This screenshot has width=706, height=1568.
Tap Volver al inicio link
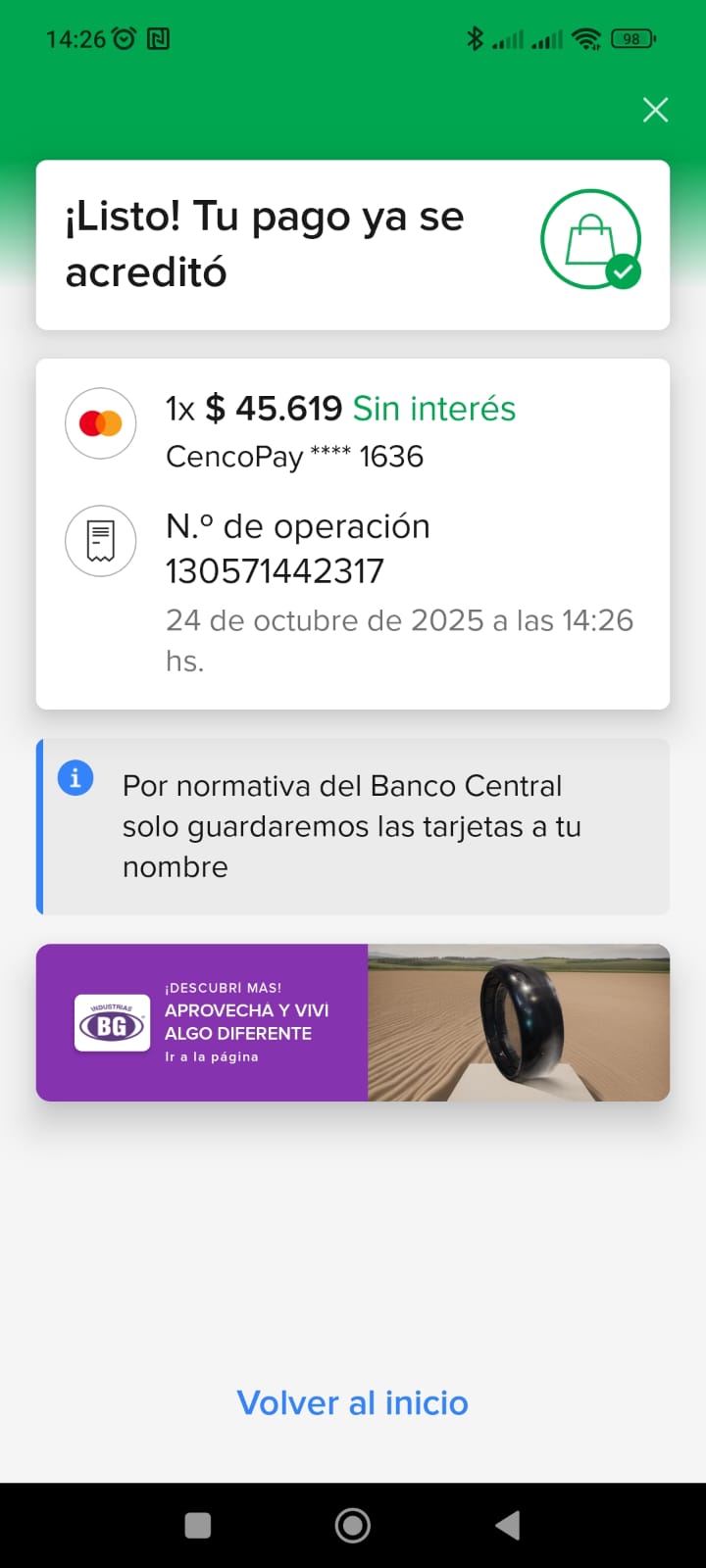pyautogui.click(x=352, y=1402)
